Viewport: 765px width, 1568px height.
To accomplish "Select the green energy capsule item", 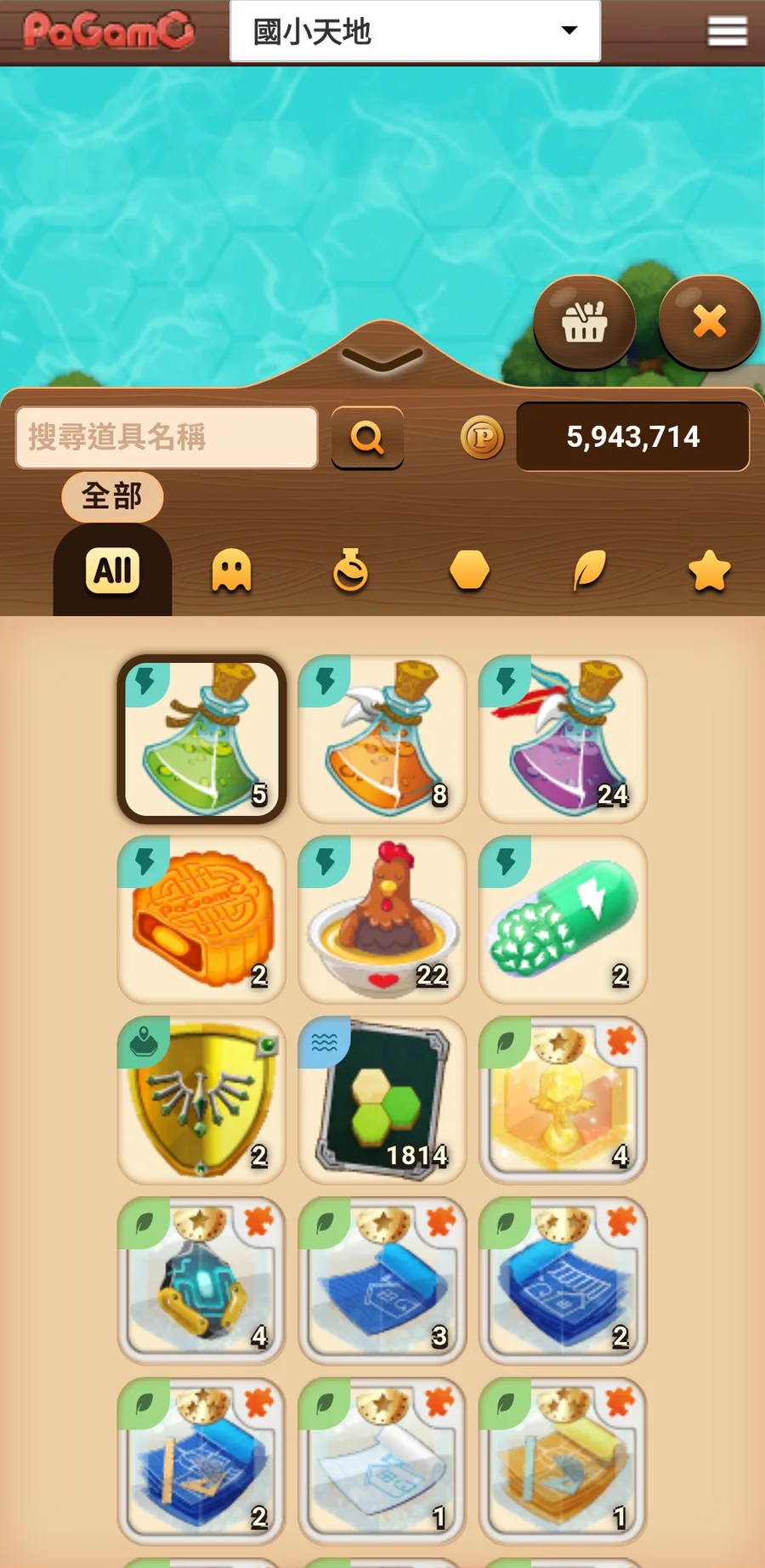I will pos(563,920).
